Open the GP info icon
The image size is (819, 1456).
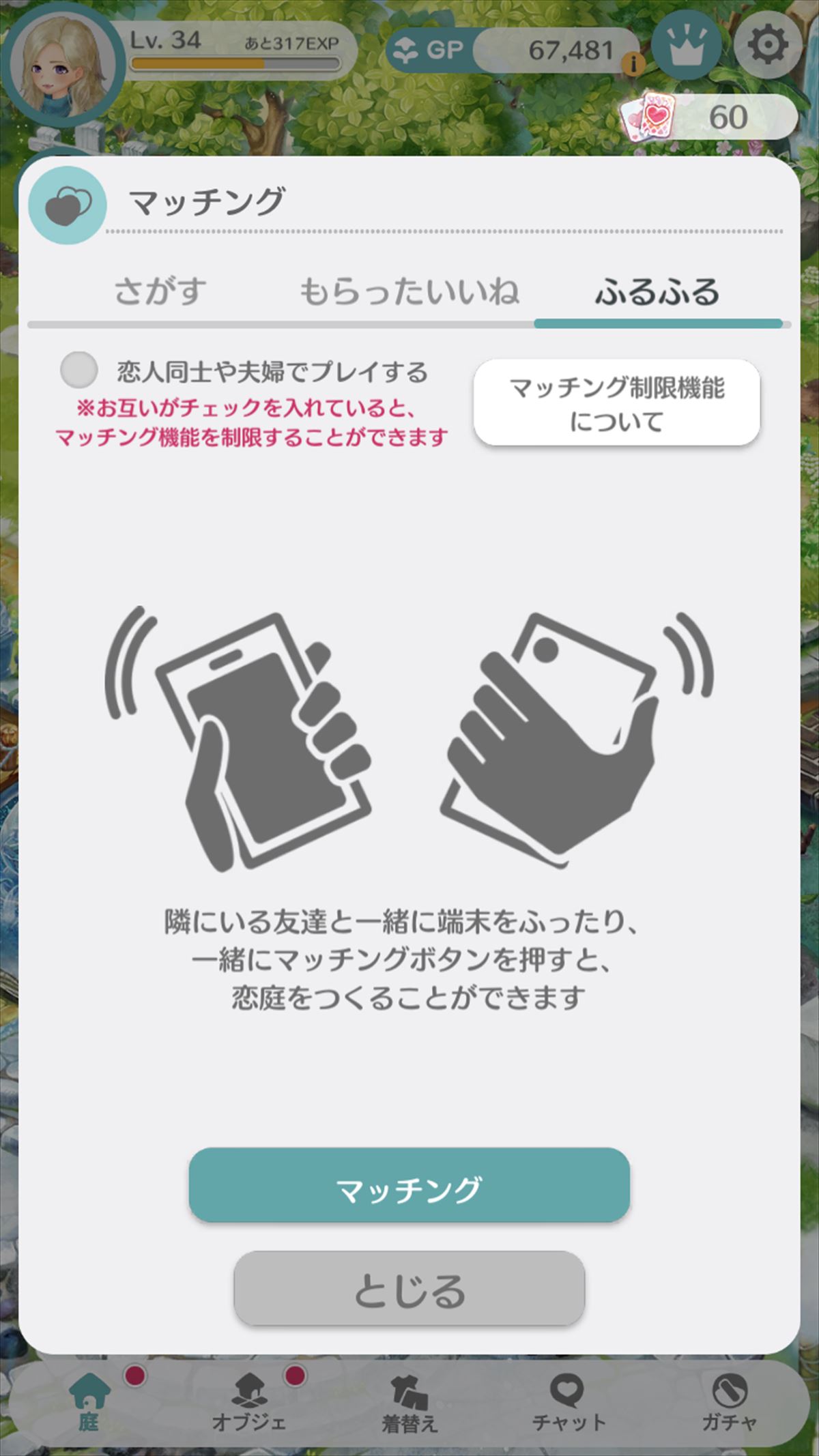tap(633, 64)
